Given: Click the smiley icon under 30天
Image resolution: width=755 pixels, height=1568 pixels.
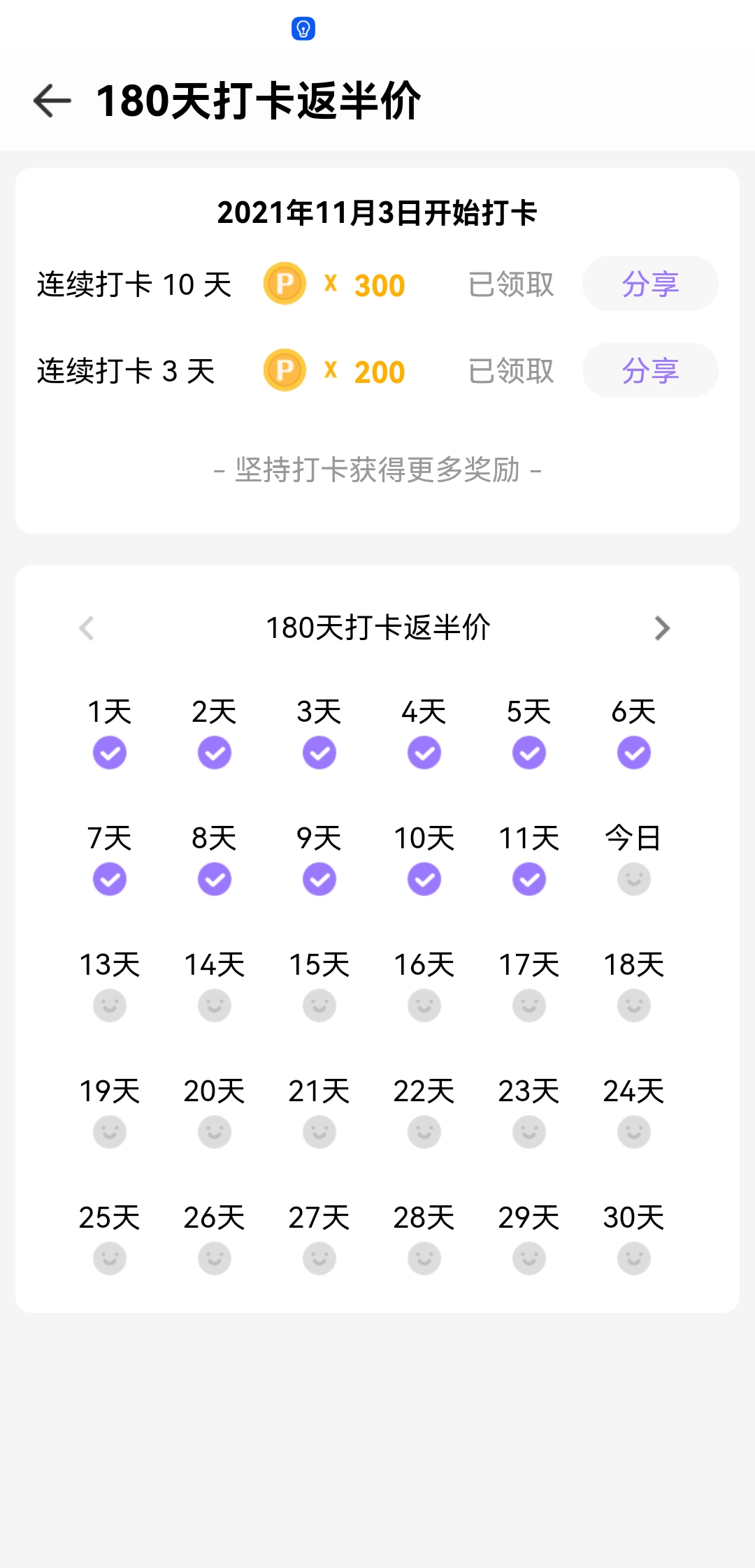Looking at the screenshot, I should coord(633,1258).
